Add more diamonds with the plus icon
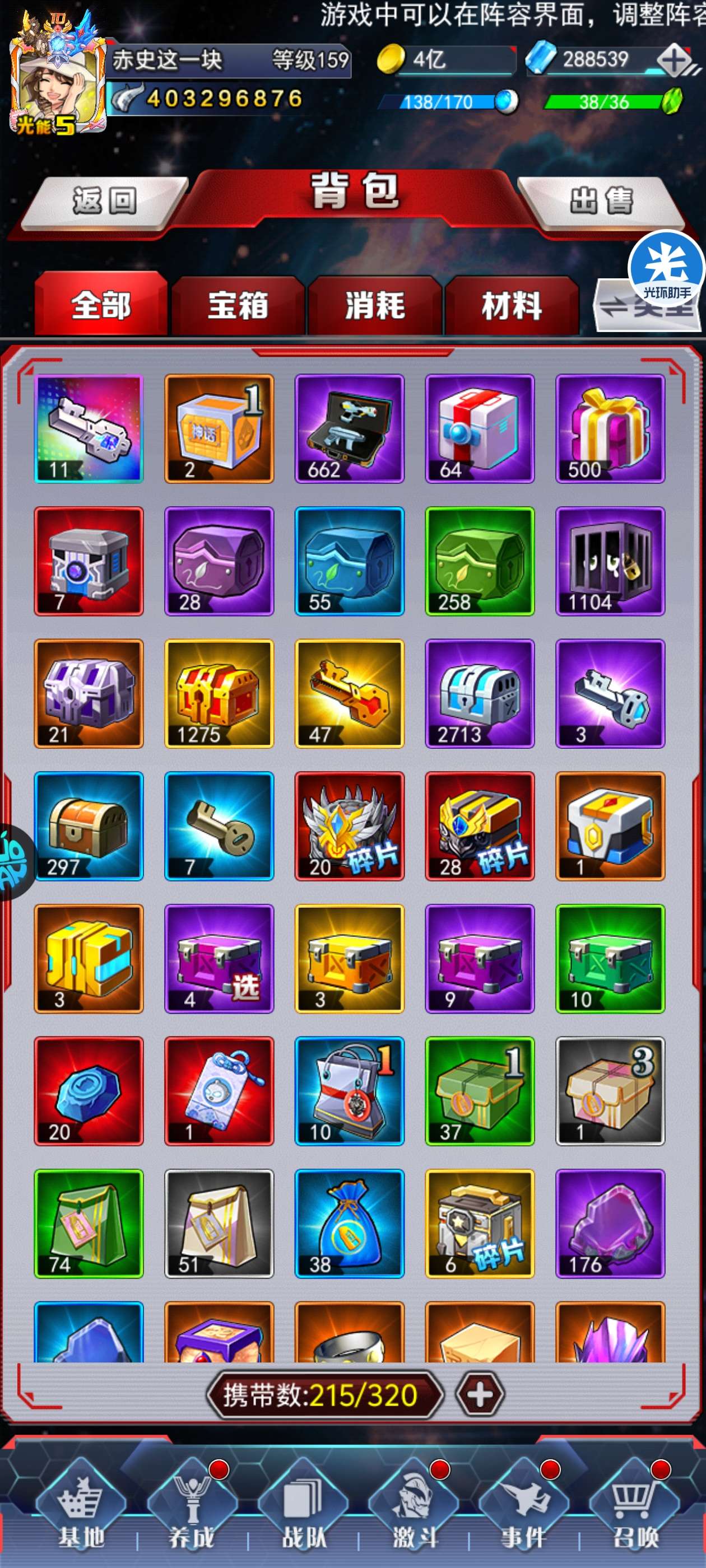The image size is (706, 1568). (674, 60)
